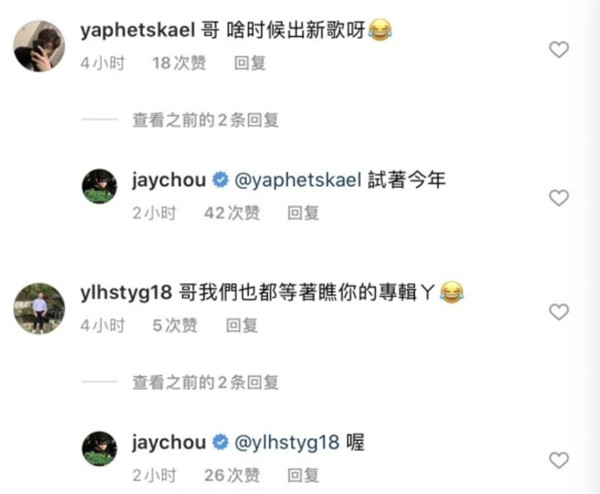View previous 2 replies under yaphetskael's comment
This screenshot has height=494, width=600.
coord(205,120)
